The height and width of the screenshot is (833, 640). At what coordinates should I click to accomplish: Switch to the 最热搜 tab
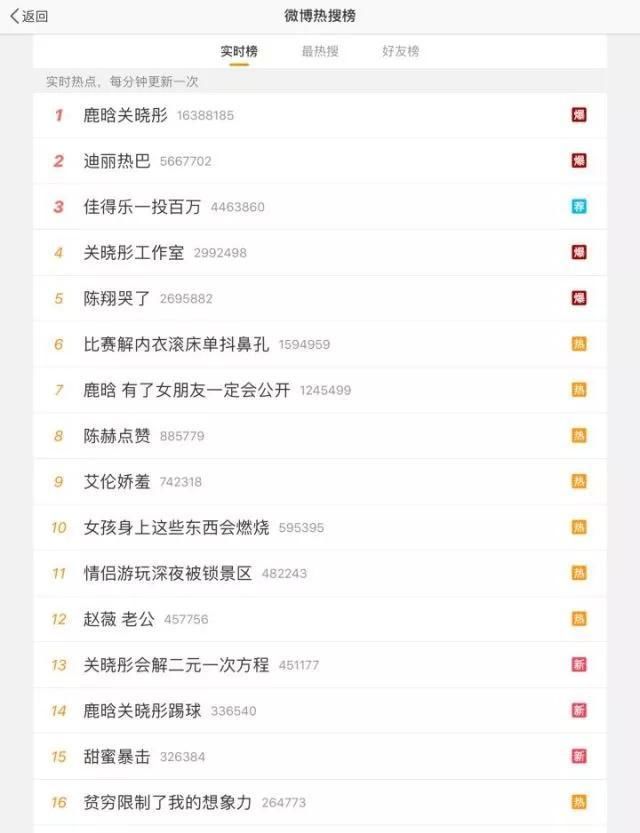point(320,51)
